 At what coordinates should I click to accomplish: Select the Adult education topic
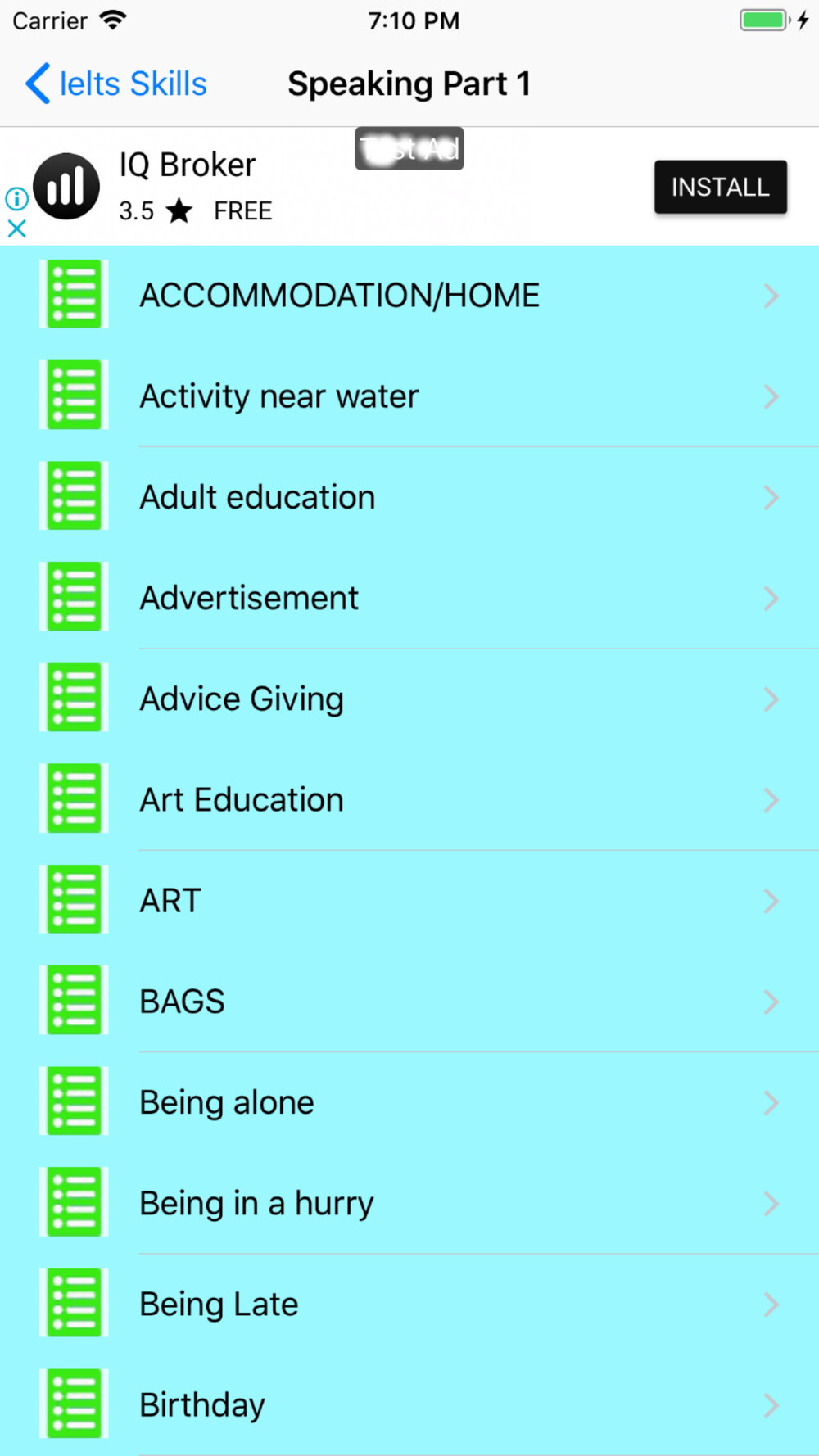click(409, 497)
